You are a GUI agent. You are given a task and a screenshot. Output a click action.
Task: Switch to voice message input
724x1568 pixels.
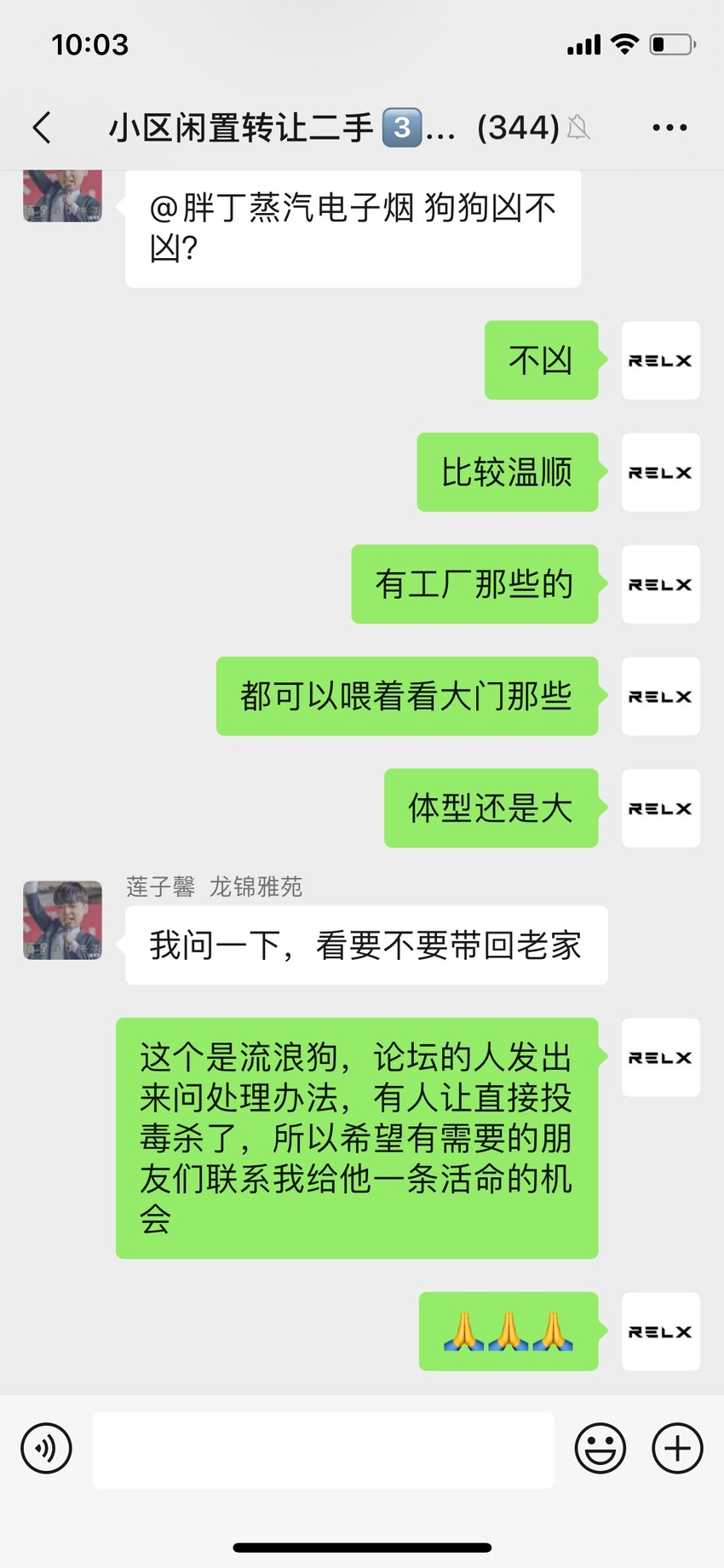point(46,1448)
